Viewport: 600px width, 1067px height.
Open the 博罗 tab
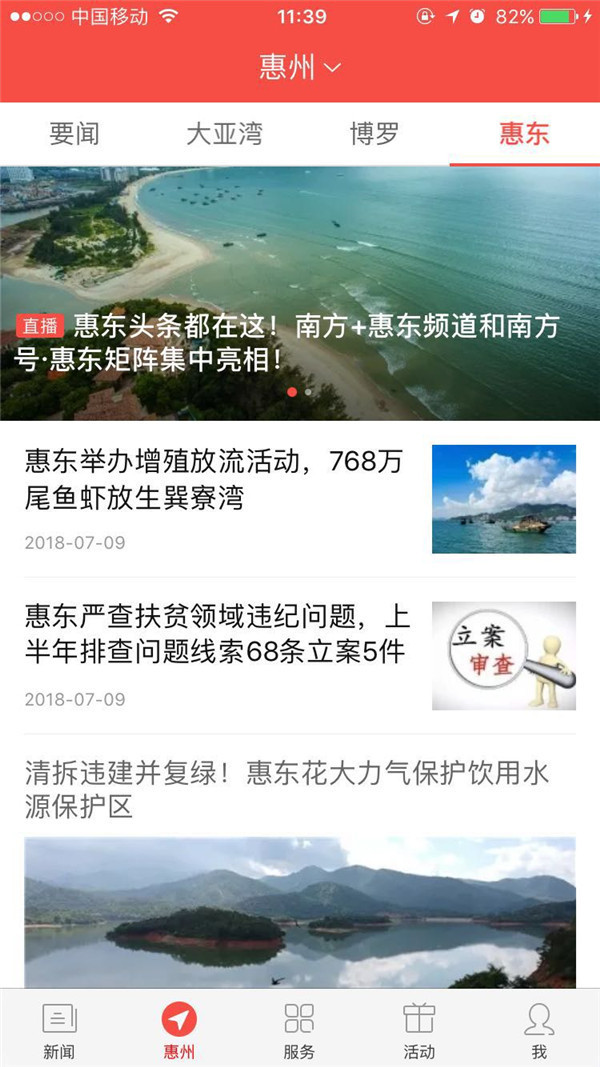(374, 134)
